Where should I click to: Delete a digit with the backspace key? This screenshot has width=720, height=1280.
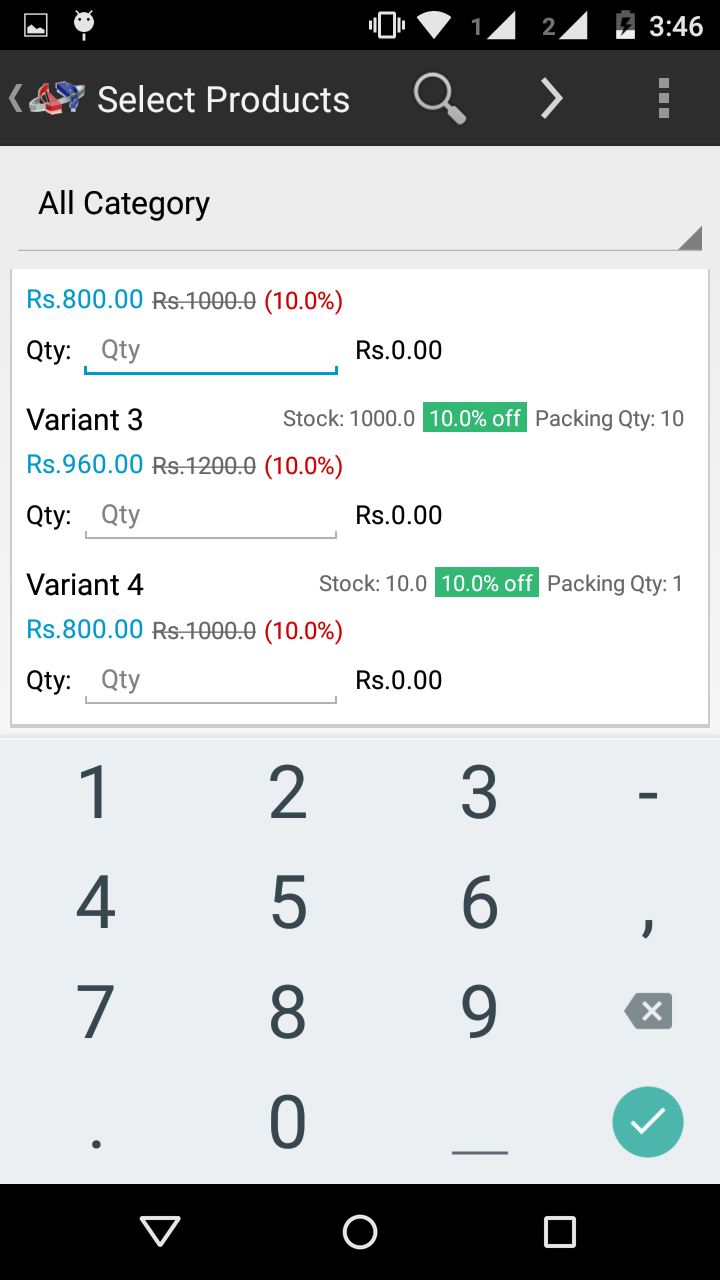648,1011
